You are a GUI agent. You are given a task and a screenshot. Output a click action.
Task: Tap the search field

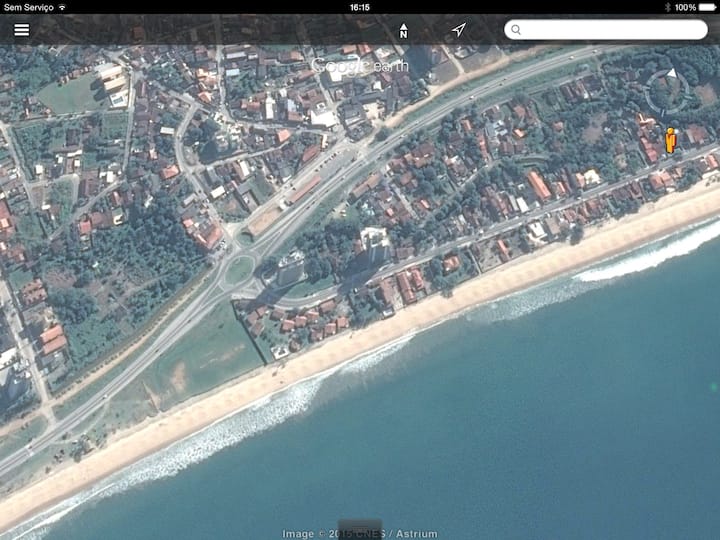coord(606,30)
